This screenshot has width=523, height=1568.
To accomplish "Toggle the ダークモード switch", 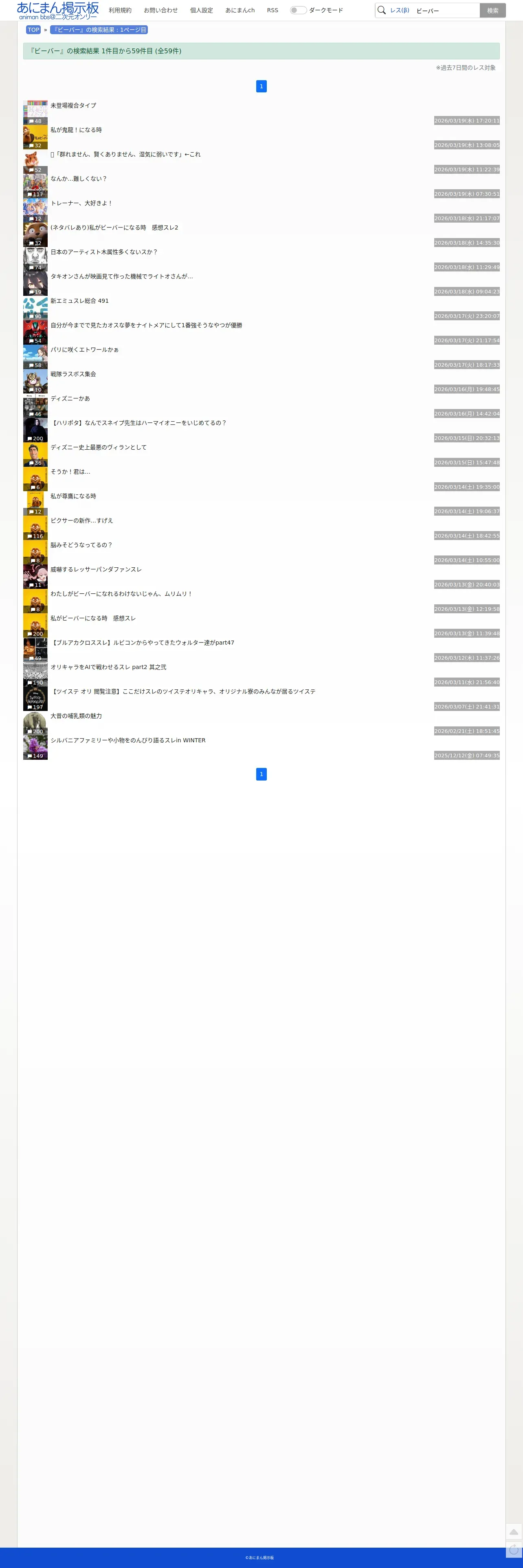I will pyautogui.click(x=298, y=10).
